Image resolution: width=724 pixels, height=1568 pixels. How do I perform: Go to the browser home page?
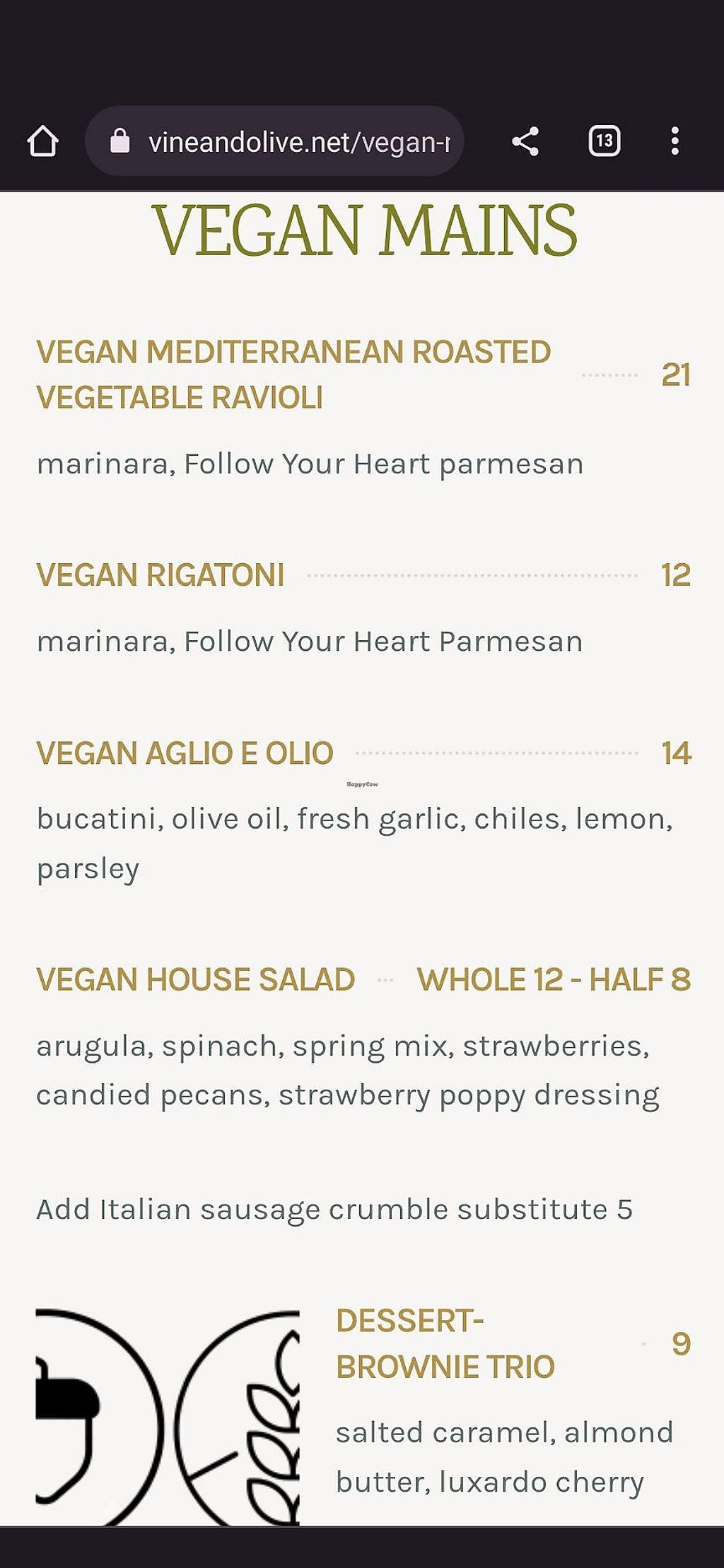[43, 141]
